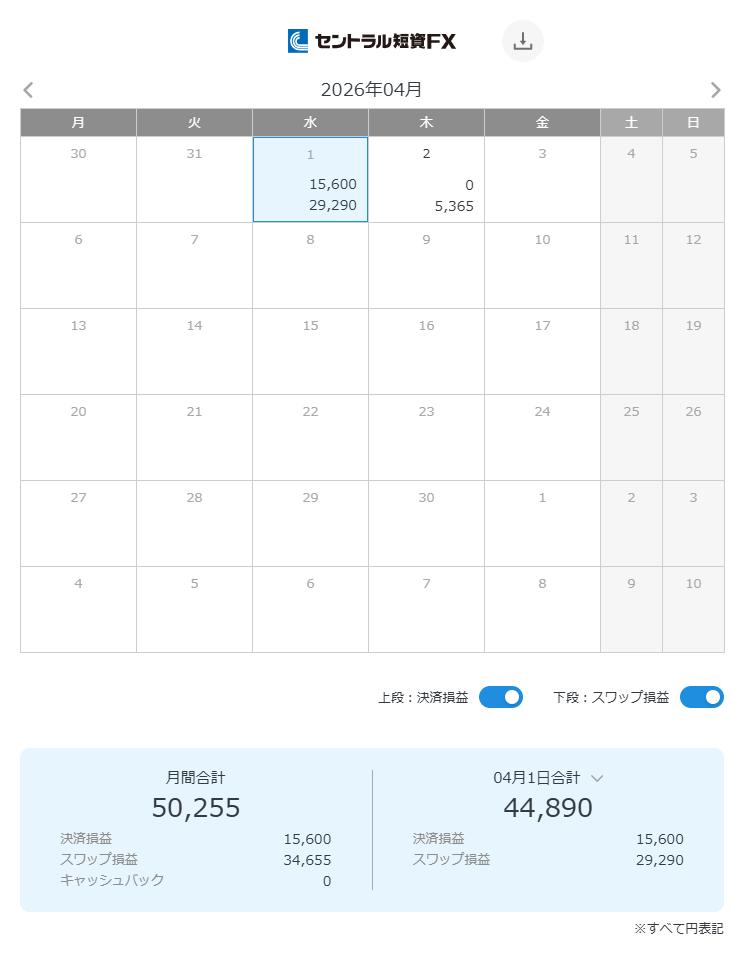Go to the previous month

pyautogui.click(x=28, y=90)
